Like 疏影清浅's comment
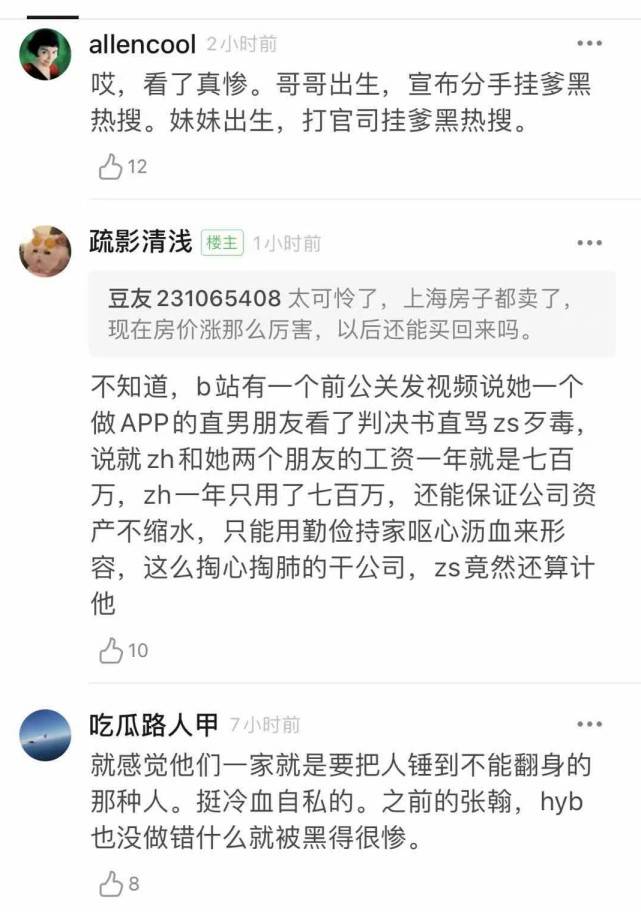This screenshot has width=641, height=912. pyautogui.click(x=111, y=651)
